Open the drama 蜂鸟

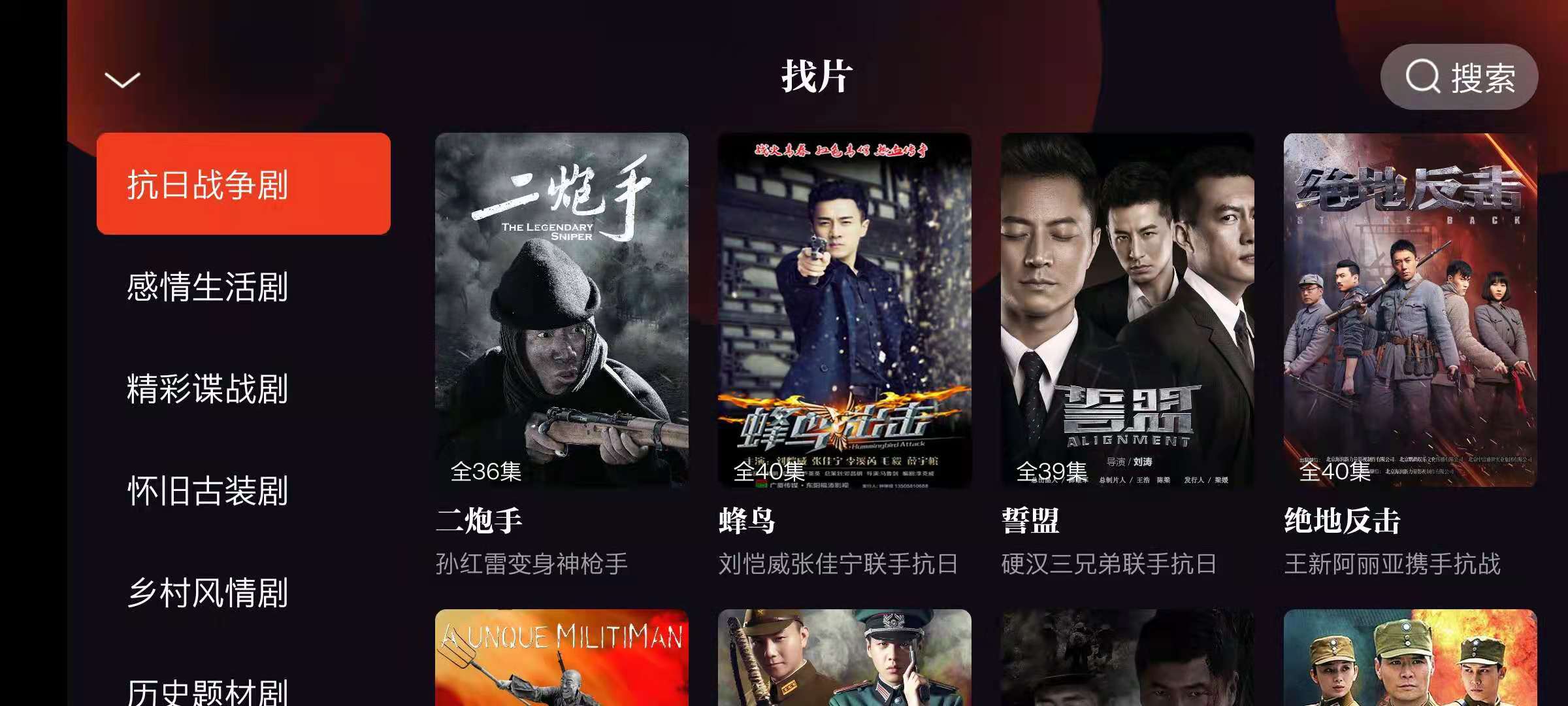coord(844,310)
